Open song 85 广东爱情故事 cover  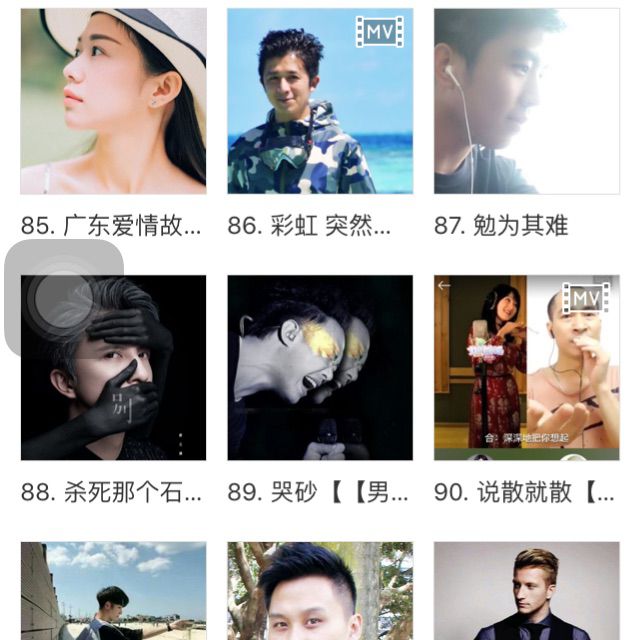coord(113,101)
